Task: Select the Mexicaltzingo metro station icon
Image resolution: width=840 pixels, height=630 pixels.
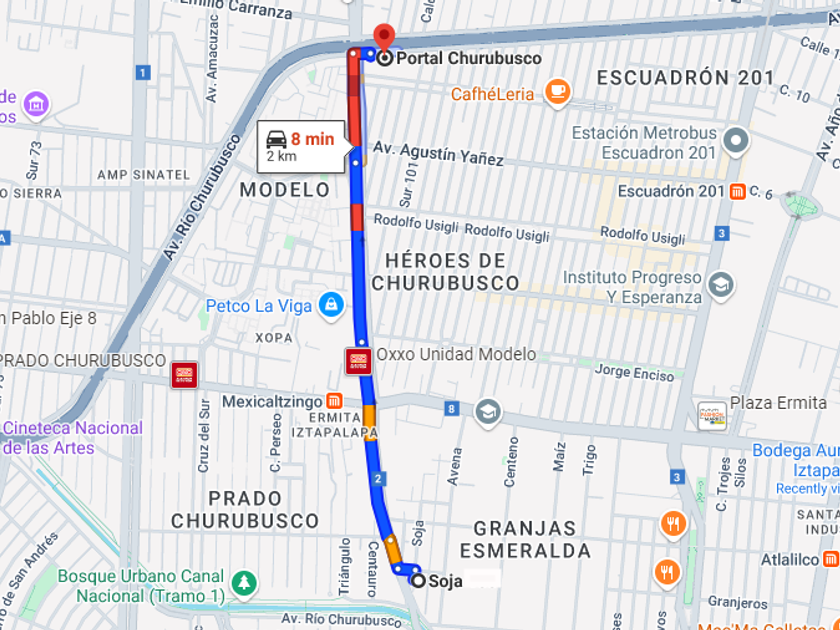Action: 334,401
